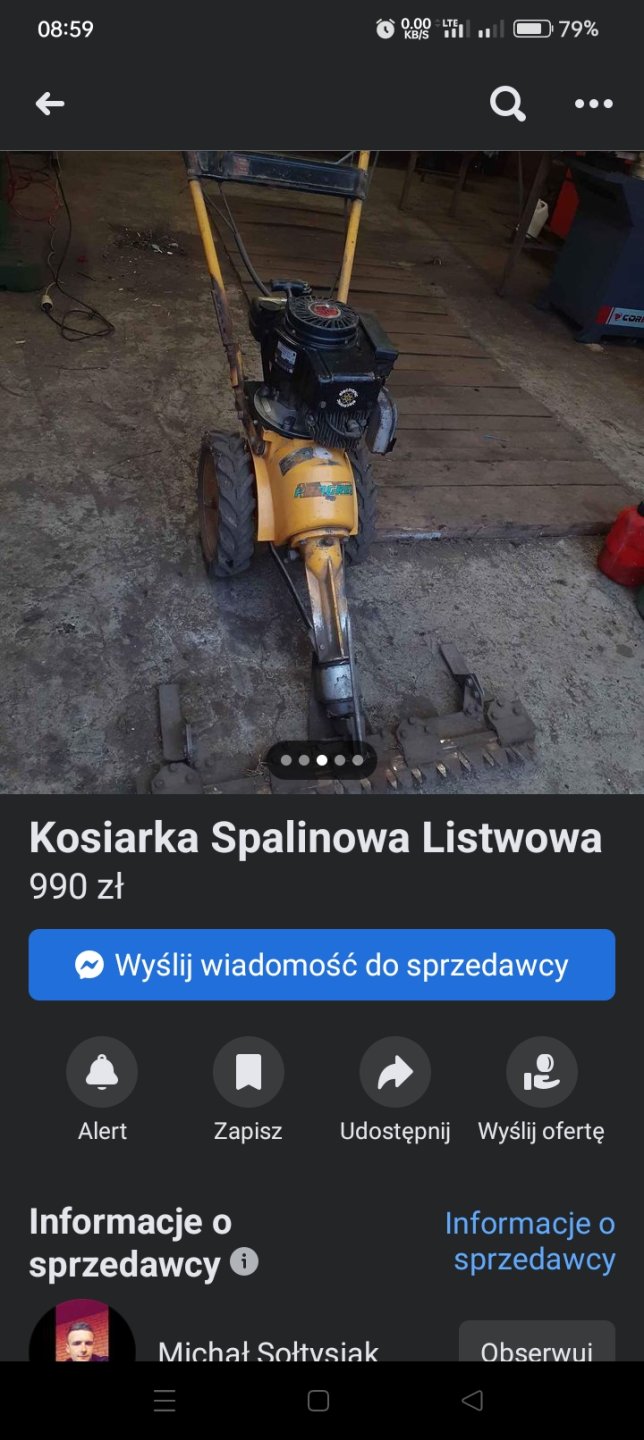Save listing with Zapisz bookmark
The width and height of the screenshot is (644, 1440).
coord(248,1072)
